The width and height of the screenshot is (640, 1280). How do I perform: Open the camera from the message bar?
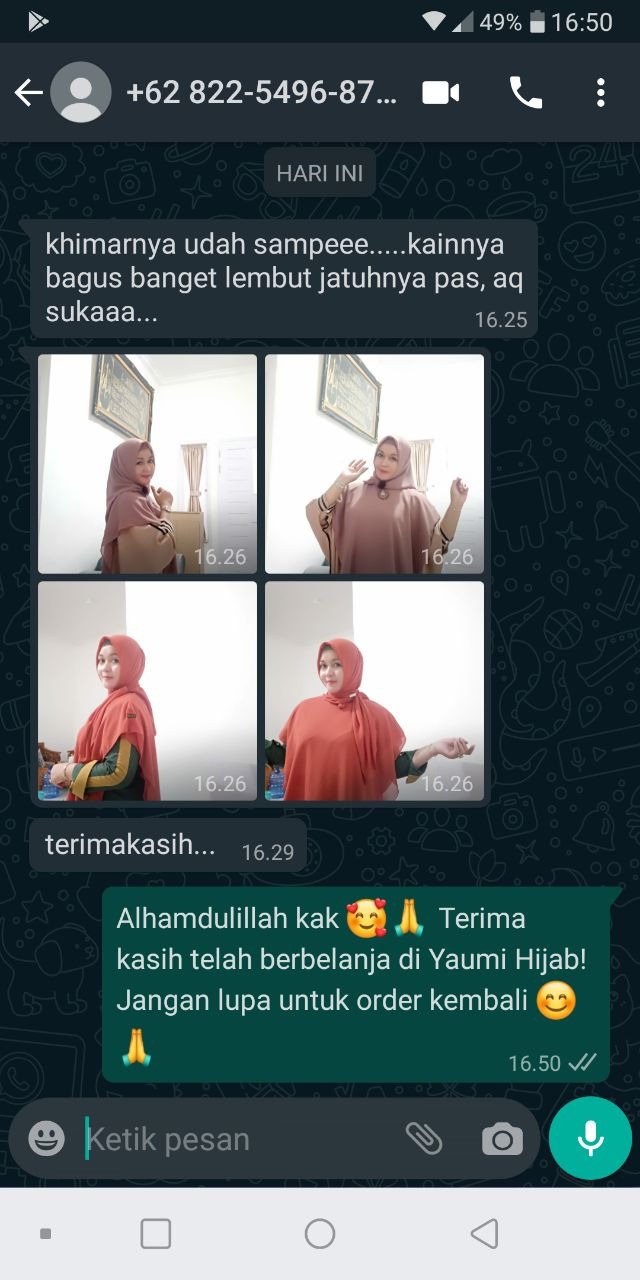pyautogui.click(x=502, y=1138)
